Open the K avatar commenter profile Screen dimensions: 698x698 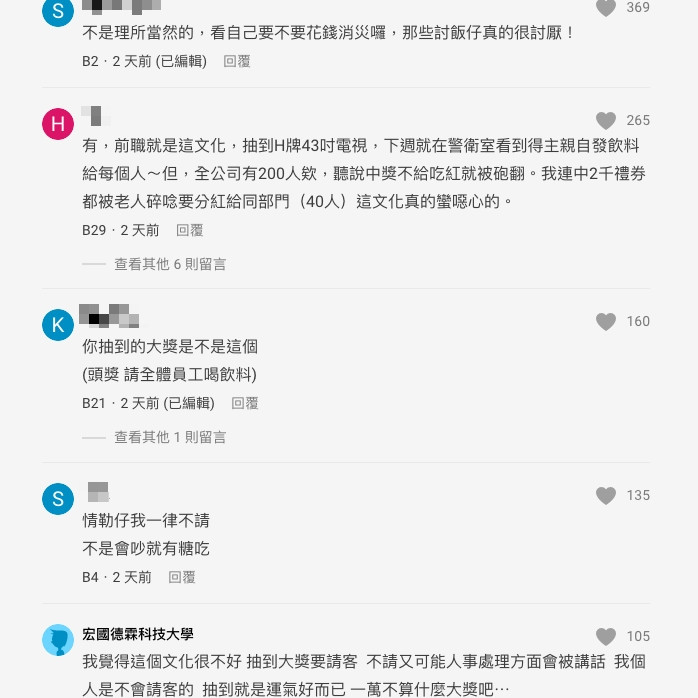[58, 325]
